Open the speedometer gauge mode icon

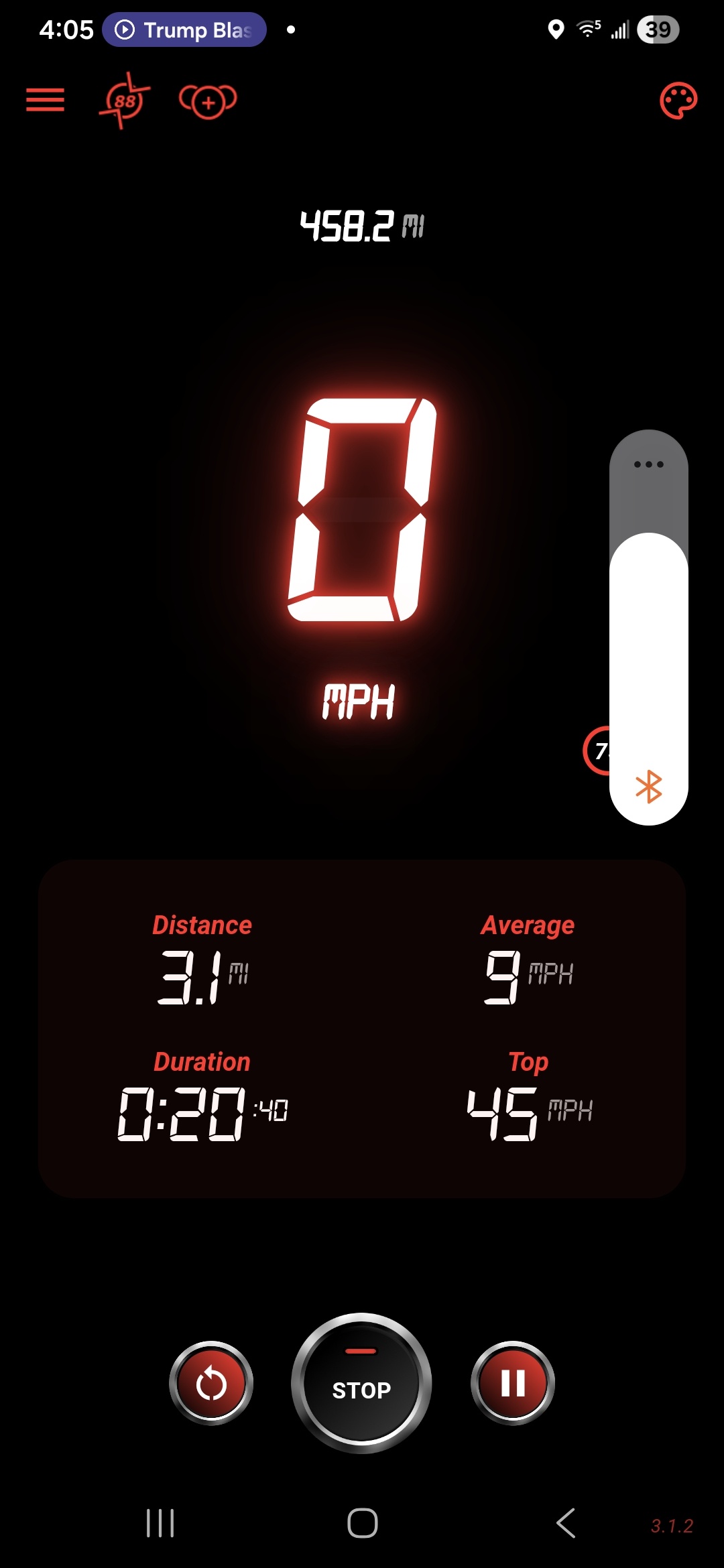pyautogui.click(x=125, y=101)
